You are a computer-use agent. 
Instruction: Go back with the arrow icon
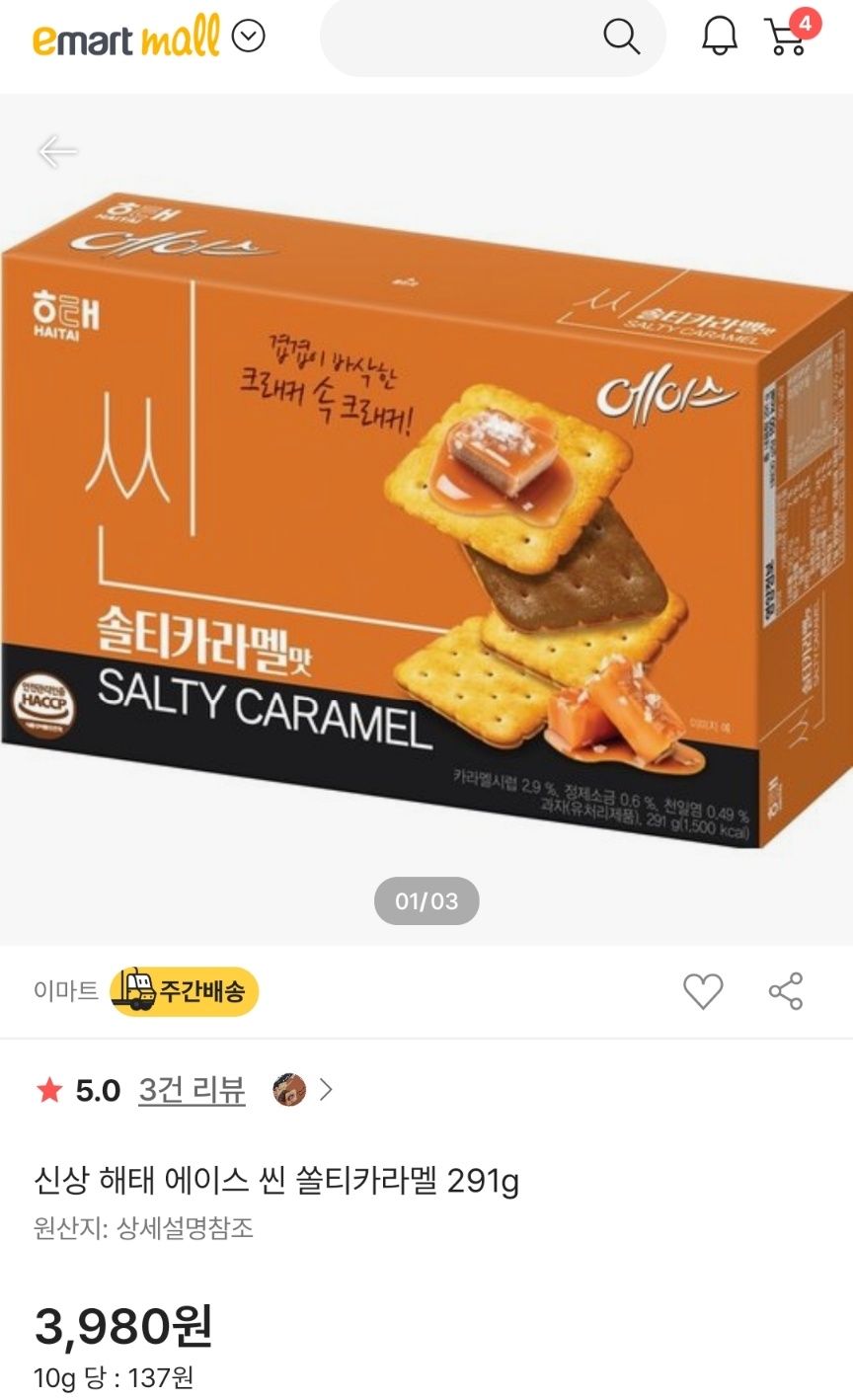coord(57,151)
